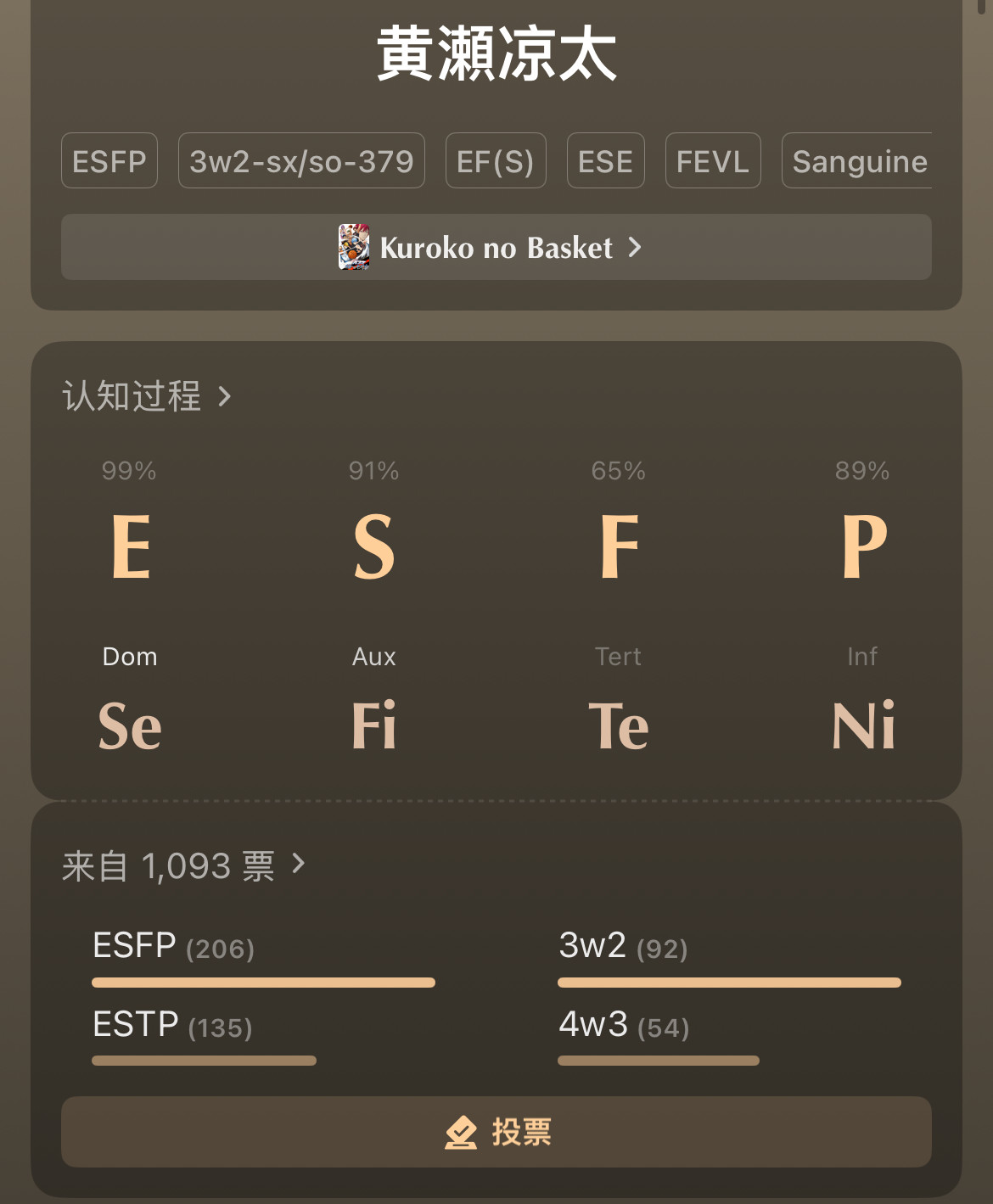Tap the 投票 vote button
993x1204 pixels.
496,1132
